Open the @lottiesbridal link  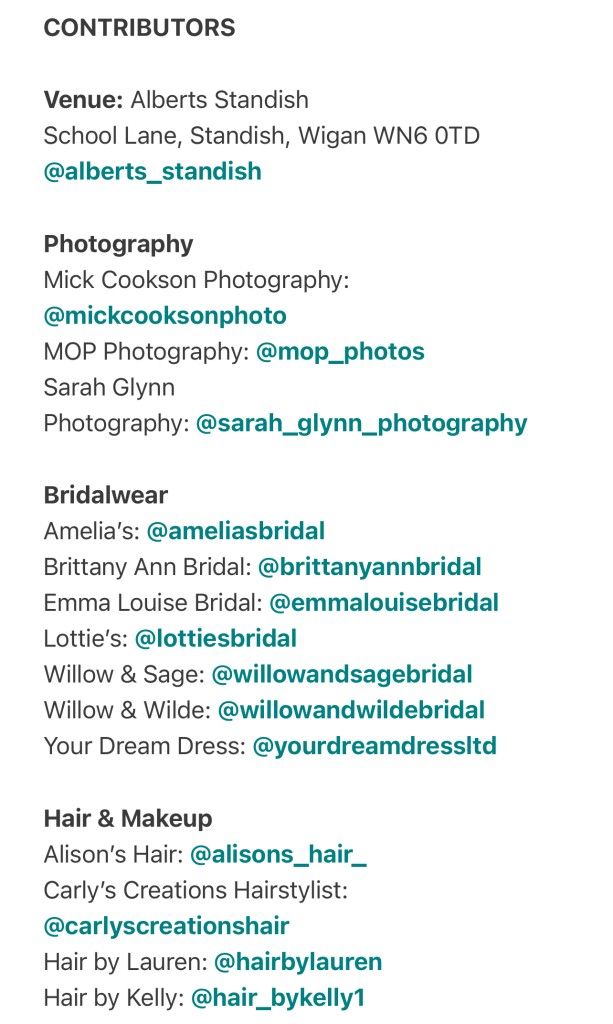point(215,639)
